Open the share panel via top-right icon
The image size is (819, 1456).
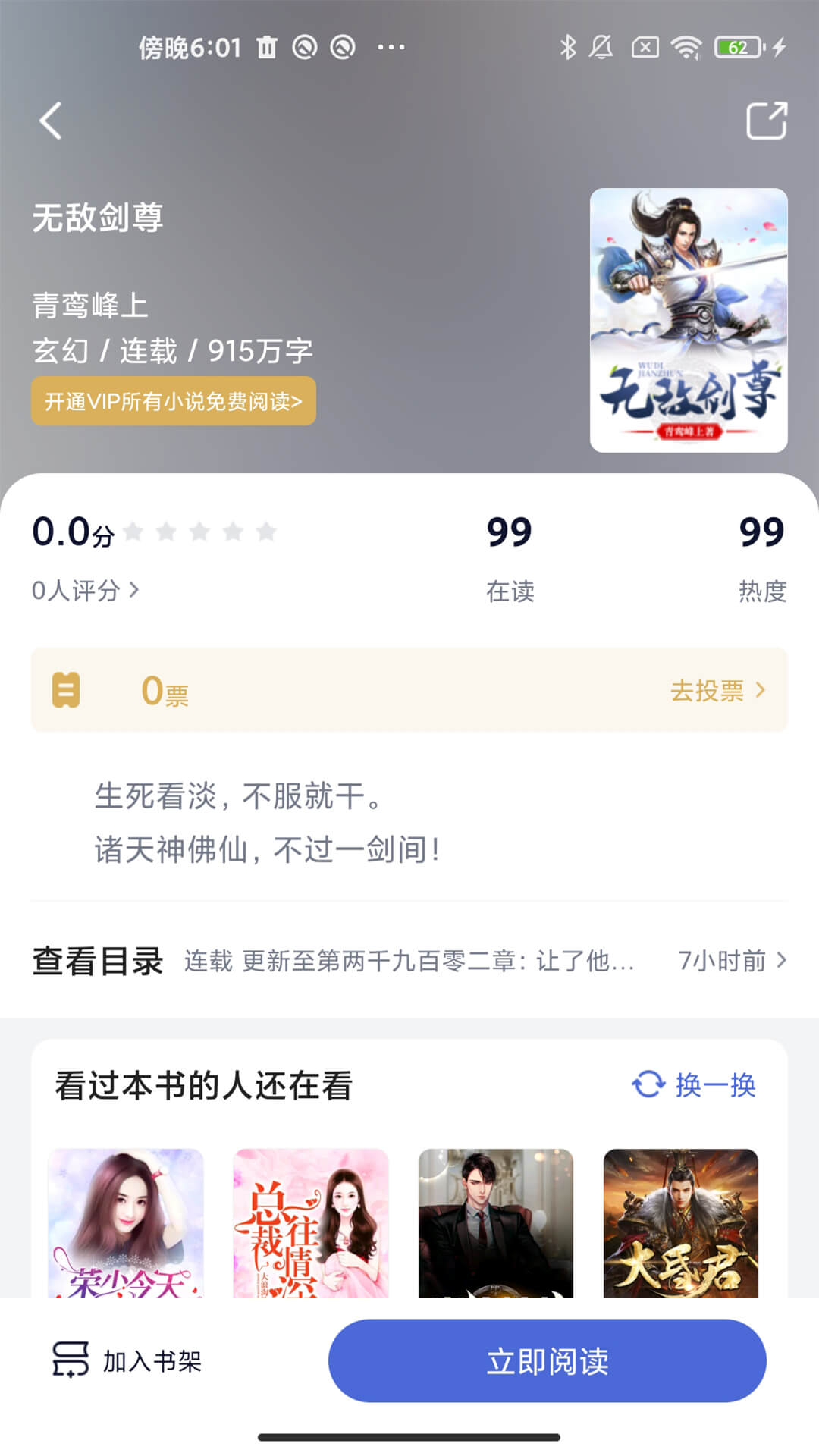767,120
